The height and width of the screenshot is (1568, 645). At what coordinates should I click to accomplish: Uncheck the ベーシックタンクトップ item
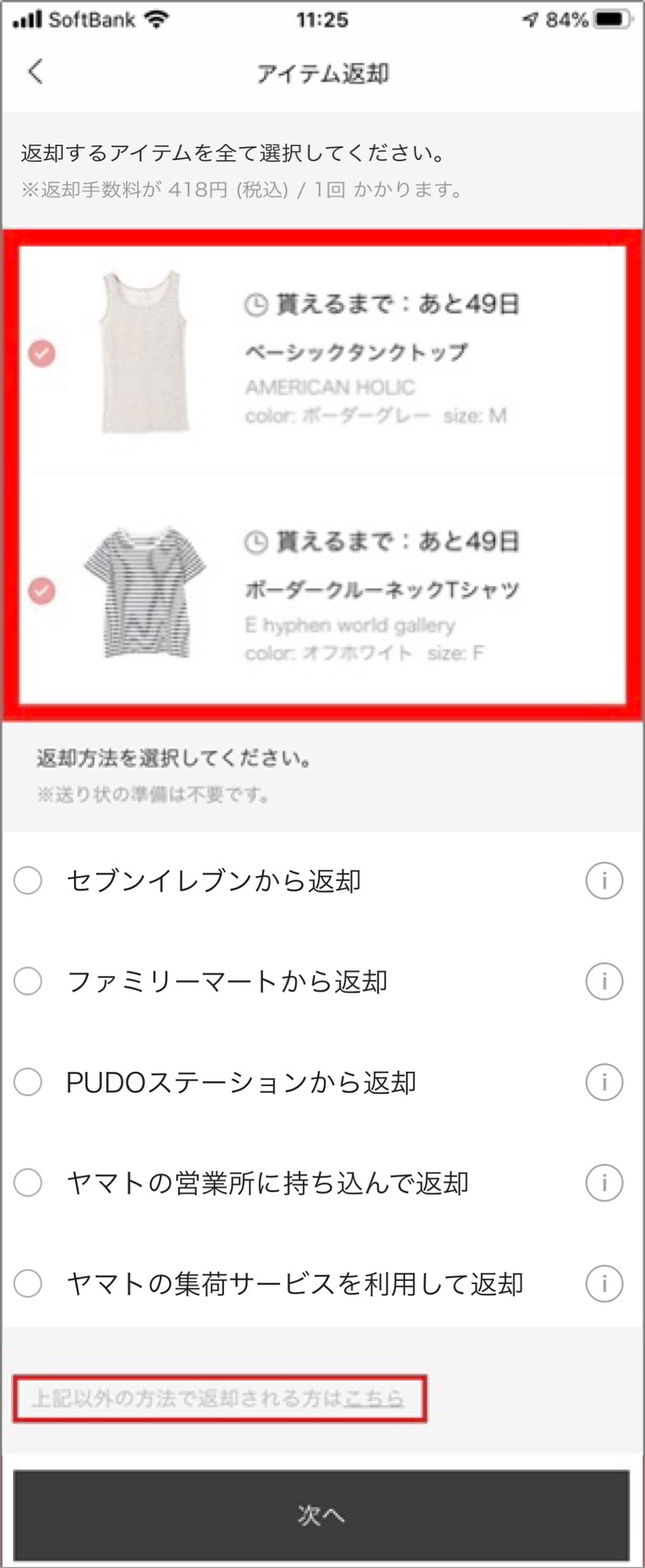[42, 353]
